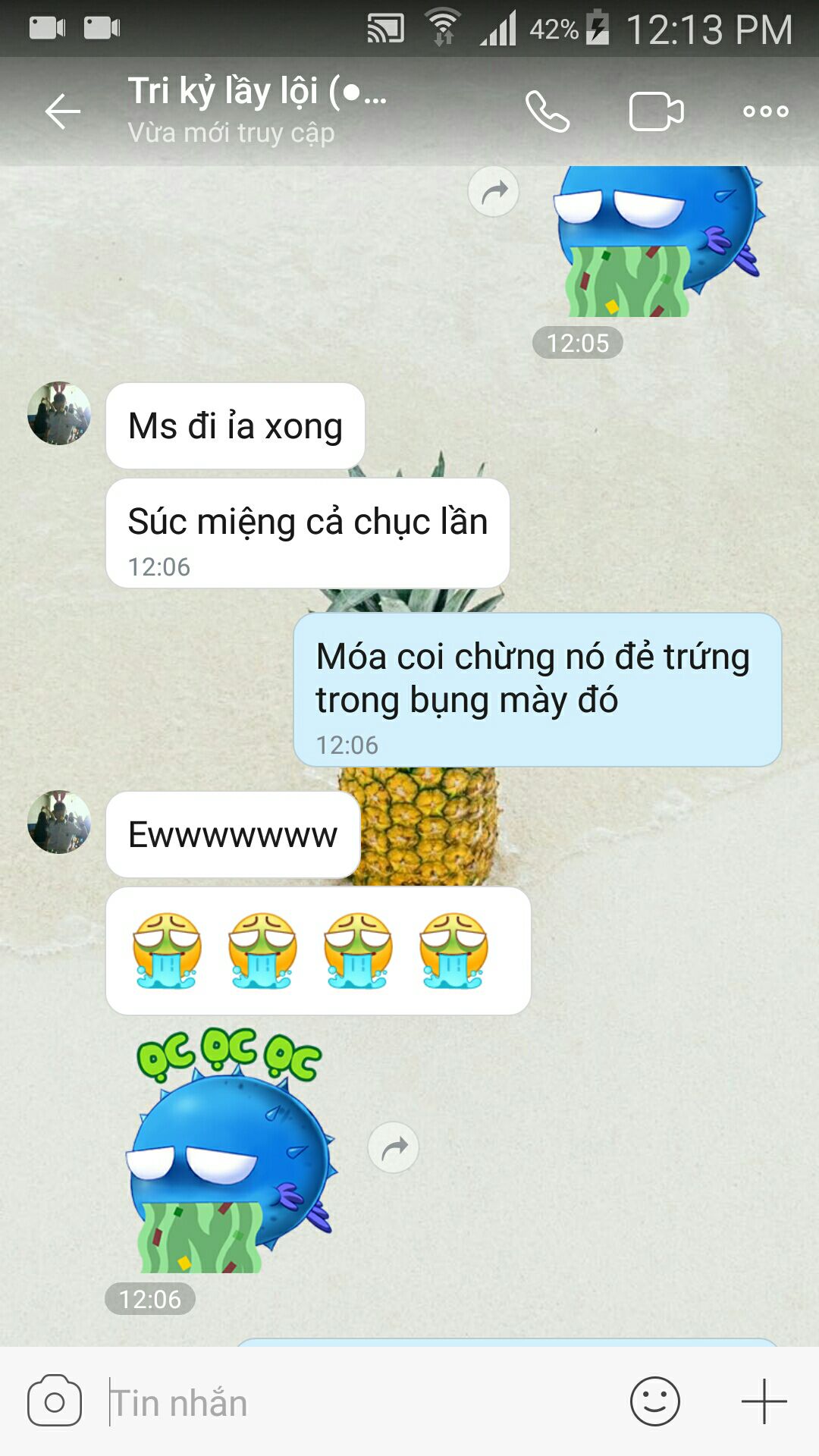Open the emoji and sticker picker

(x=655, y=1401)
